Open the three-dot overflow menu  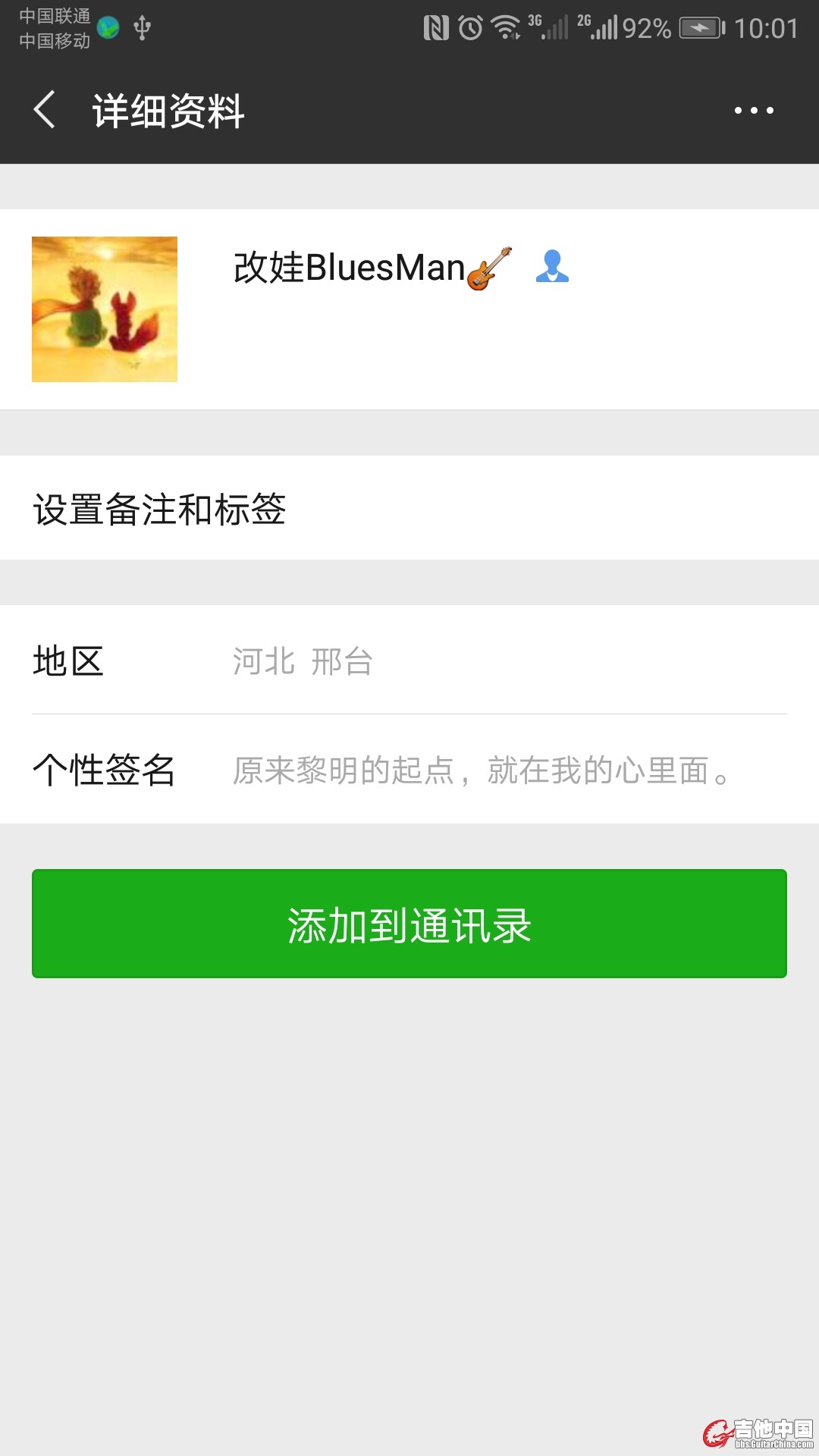click(753, 111)
